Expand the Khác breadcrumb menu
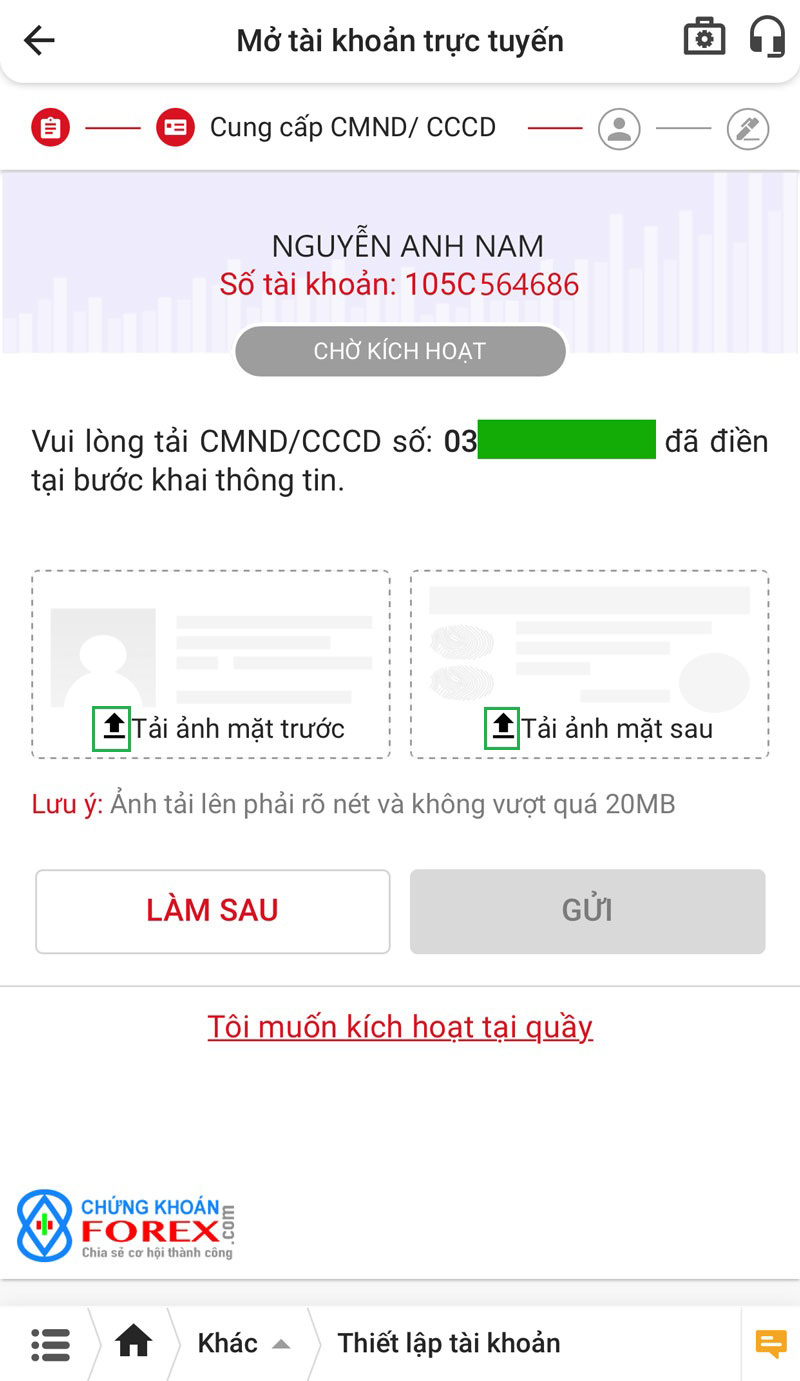The width and height of the screenshot is (800, 1381). click(x=243, y=1343)
